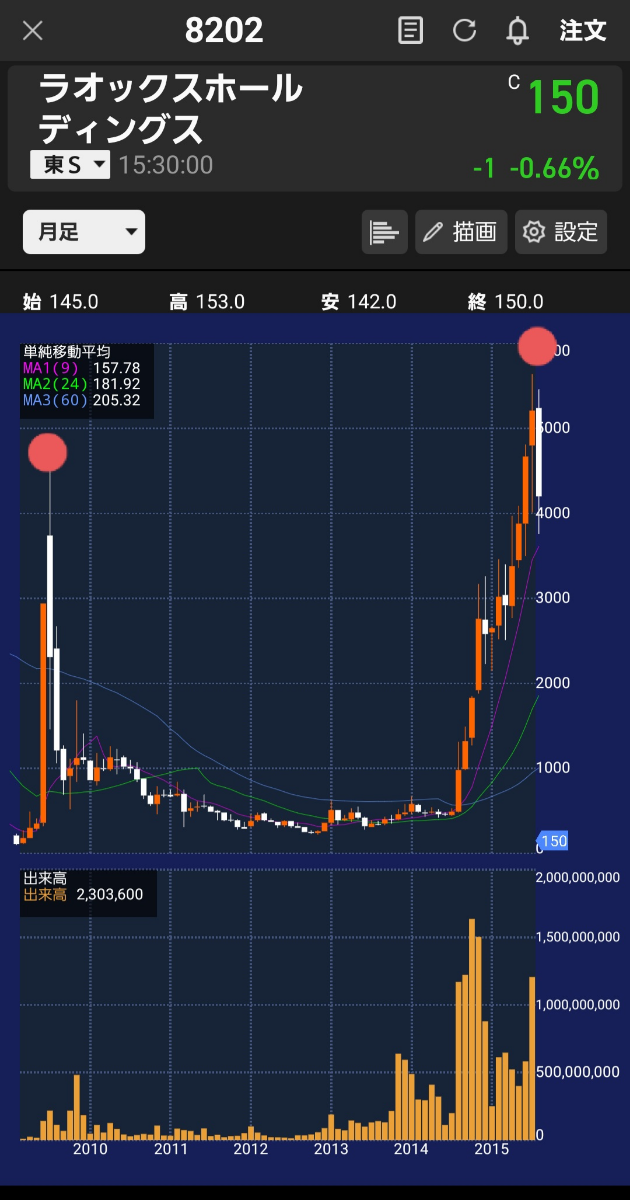The width and height of the screenshot is (630, 1200).
Task: Tap the 注文 order button
Action: tap(583, 30)
